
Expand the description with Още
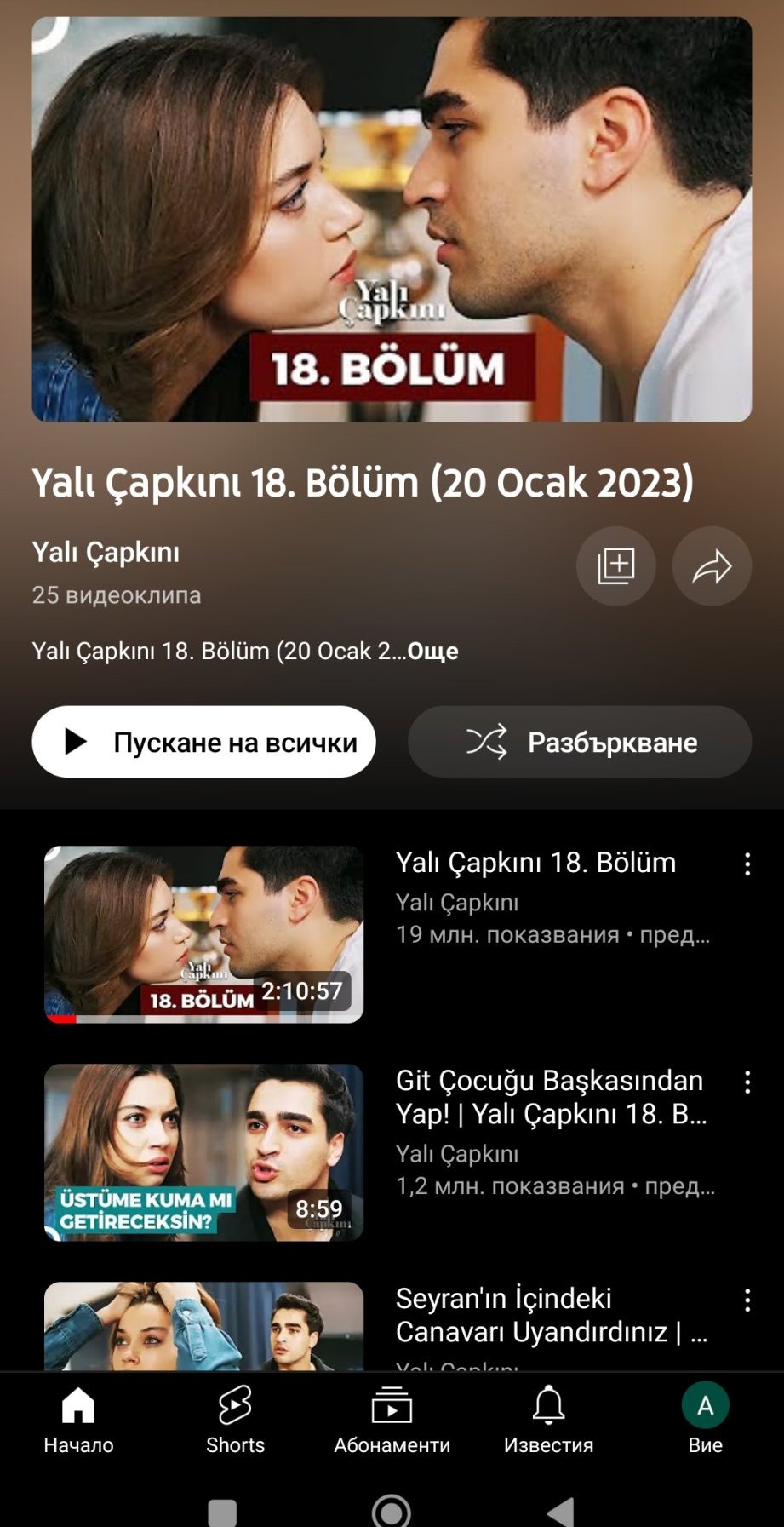433,651
